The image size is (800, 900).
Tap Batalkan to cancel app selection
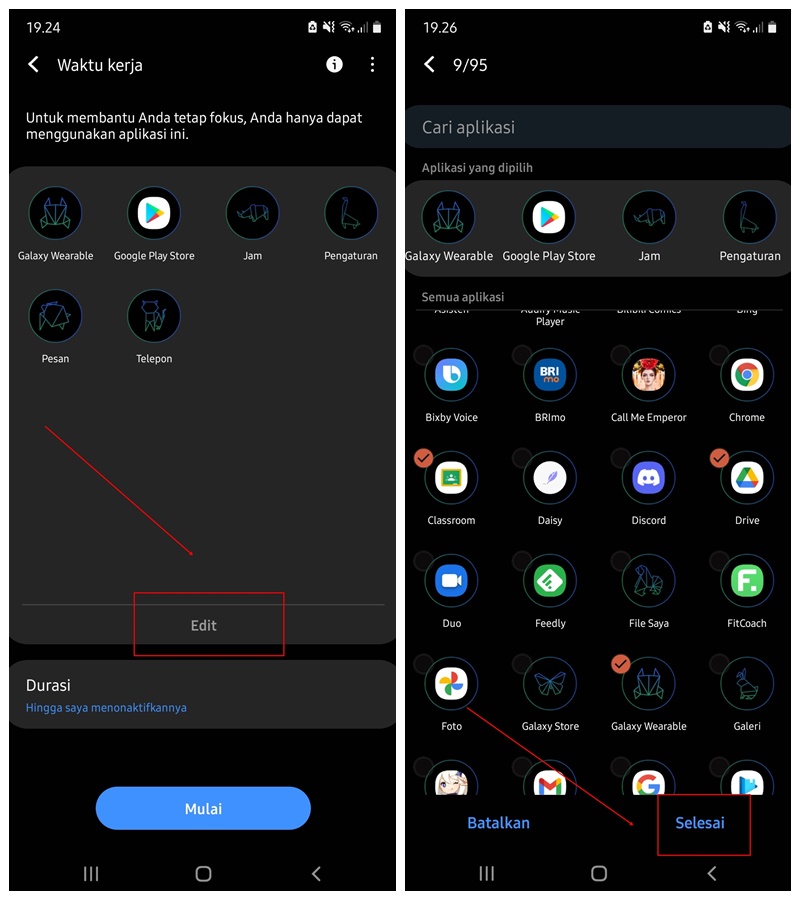[x=498, y=823]
